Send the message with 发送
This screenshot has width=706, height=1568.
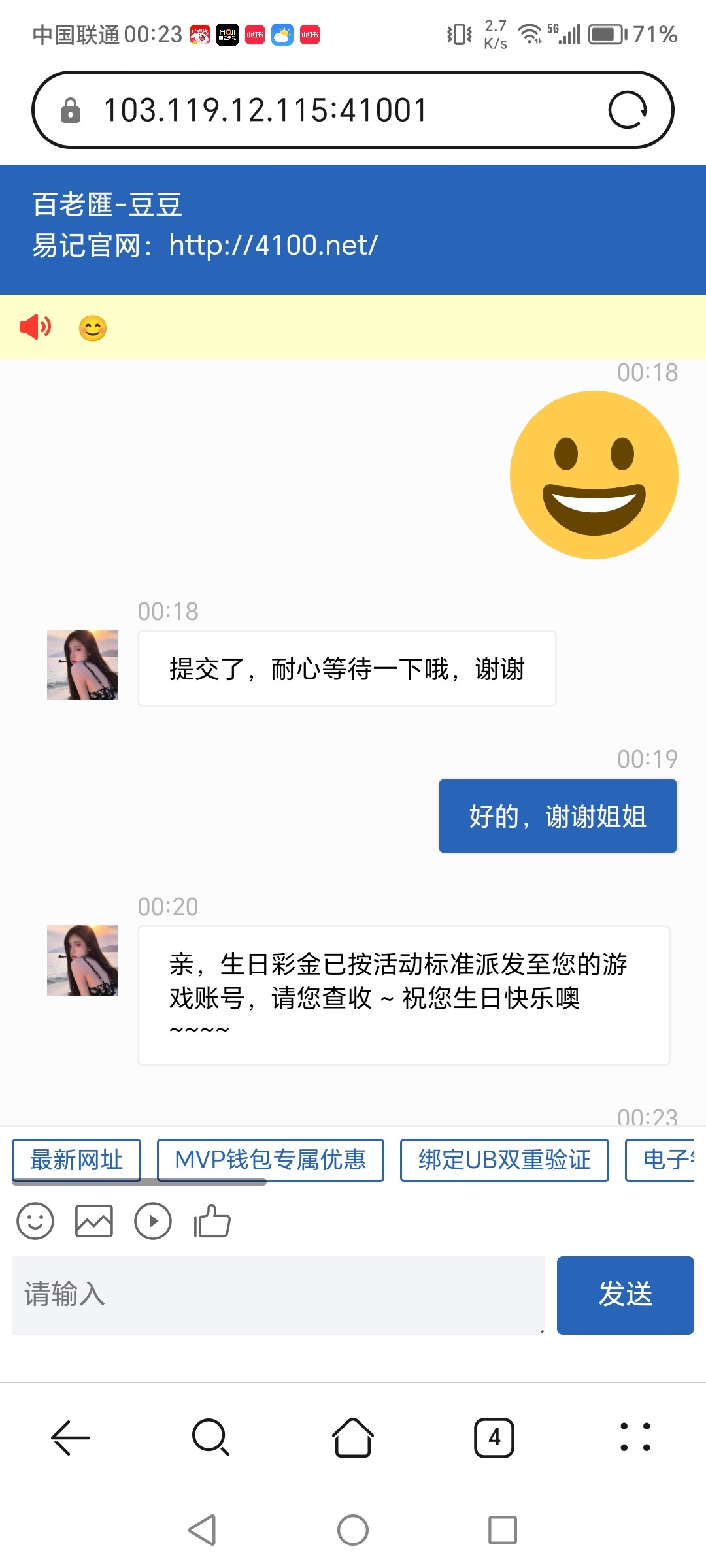[625, 1295]
